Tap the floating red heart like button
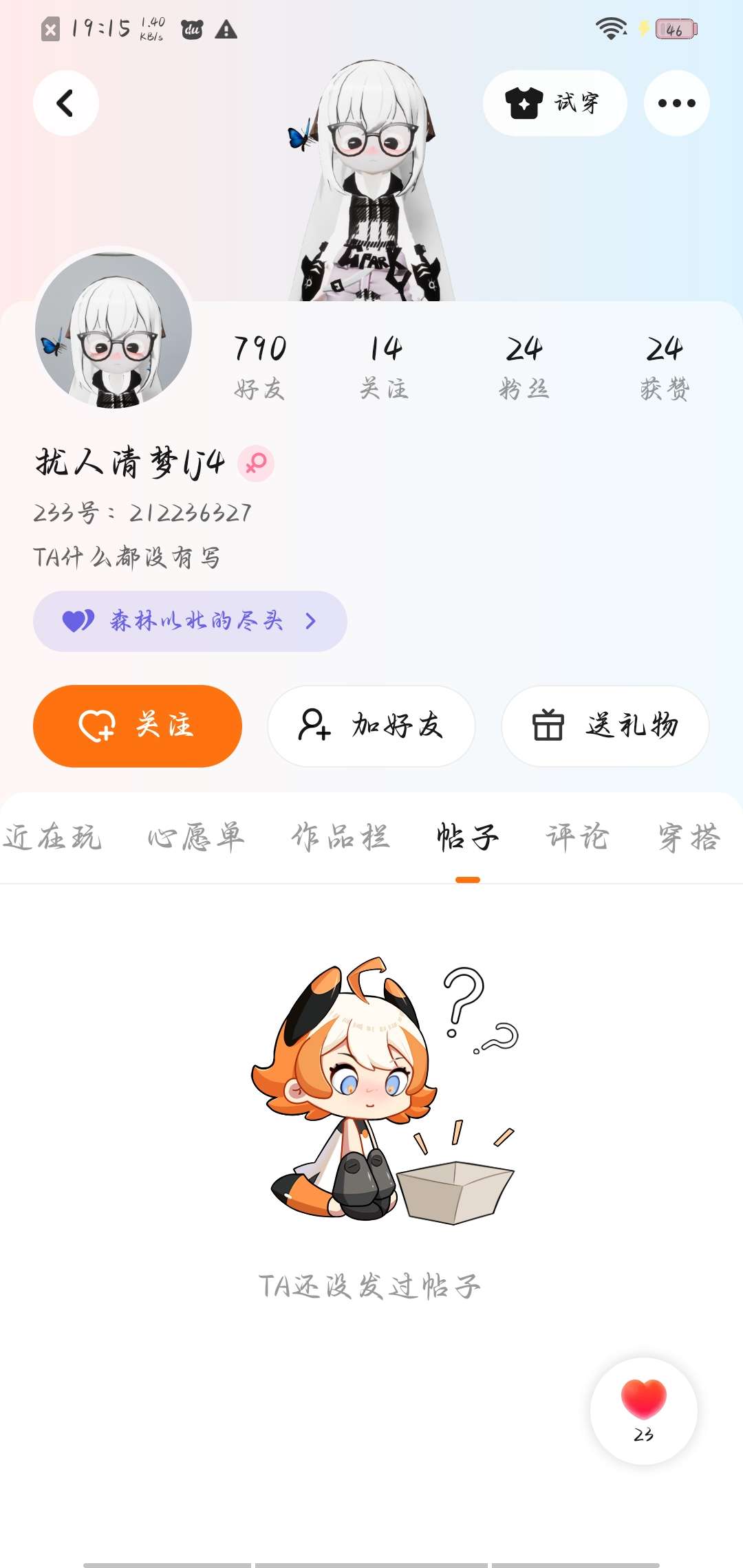The height and width of the screenshot is (1568, 743). tap(644, 1410)
